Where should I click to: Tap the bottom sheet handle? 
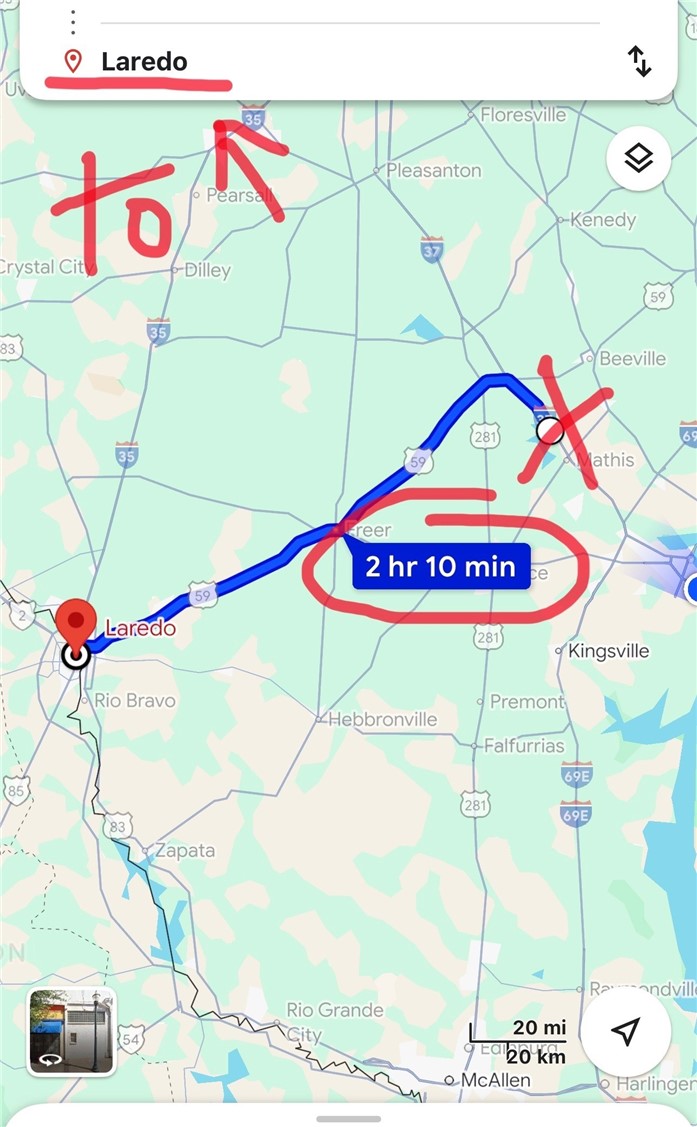click(x=348, y=1118)
